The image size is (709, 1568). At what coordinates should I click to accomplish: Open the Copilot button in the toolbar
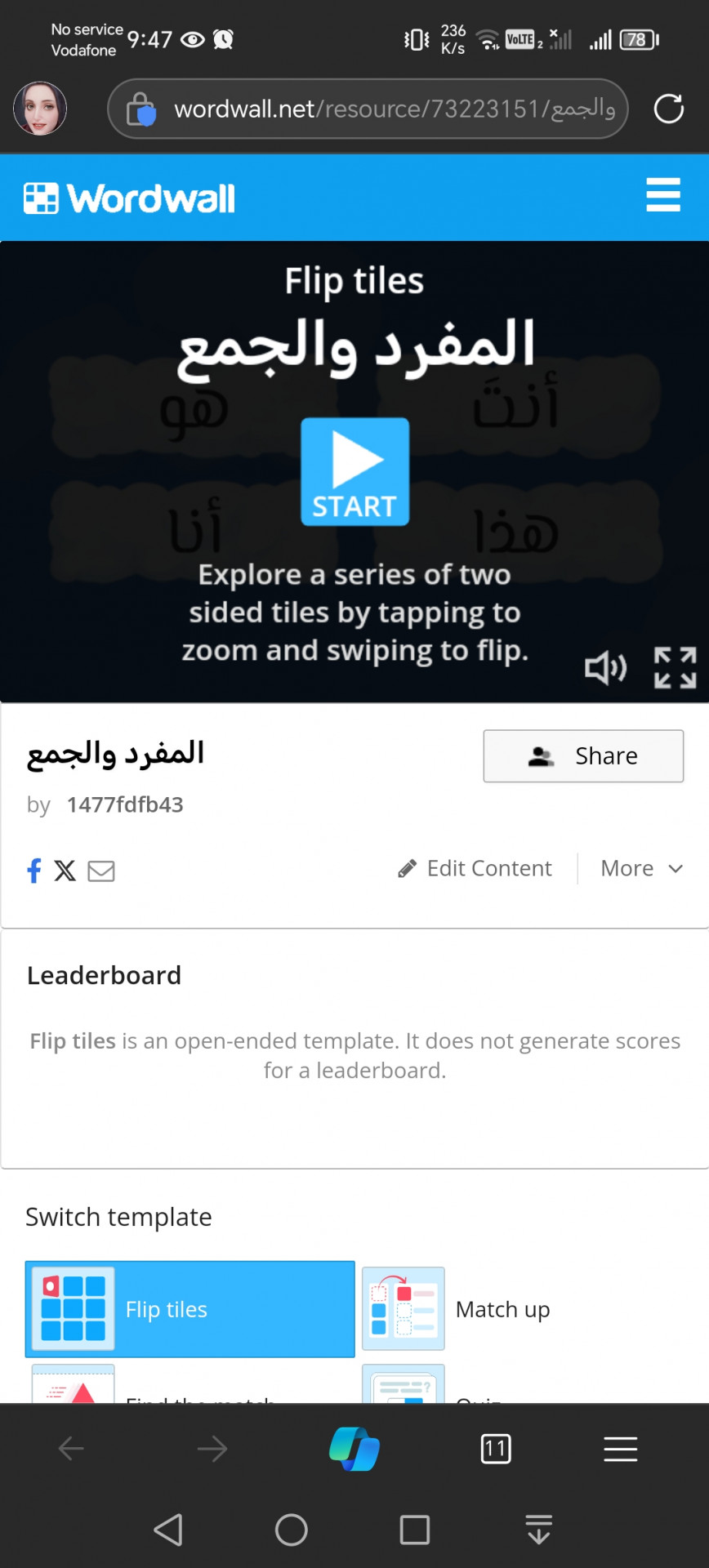[354, 1450]
